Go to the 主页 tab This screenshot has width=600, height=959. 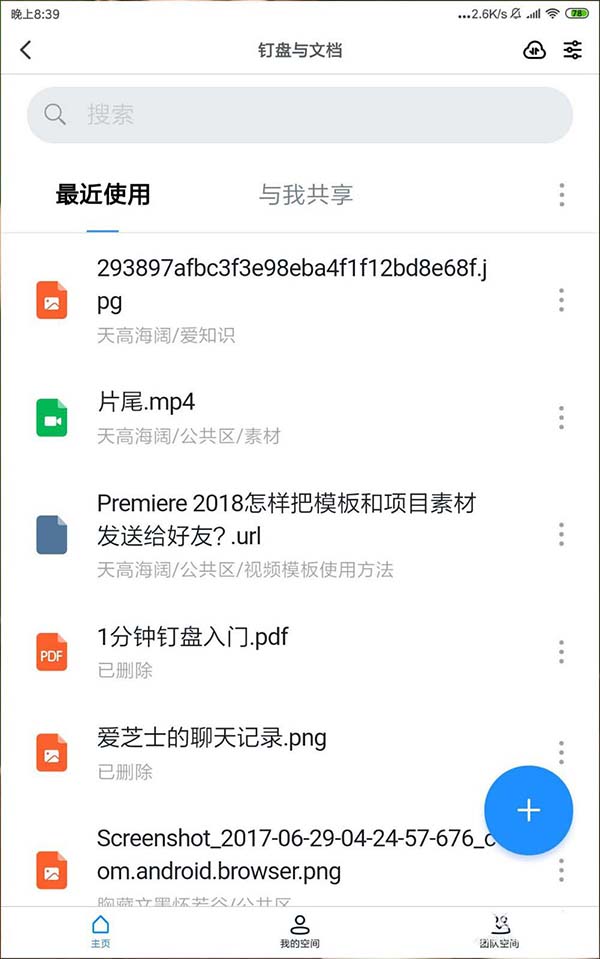click(x=101, y=931)
